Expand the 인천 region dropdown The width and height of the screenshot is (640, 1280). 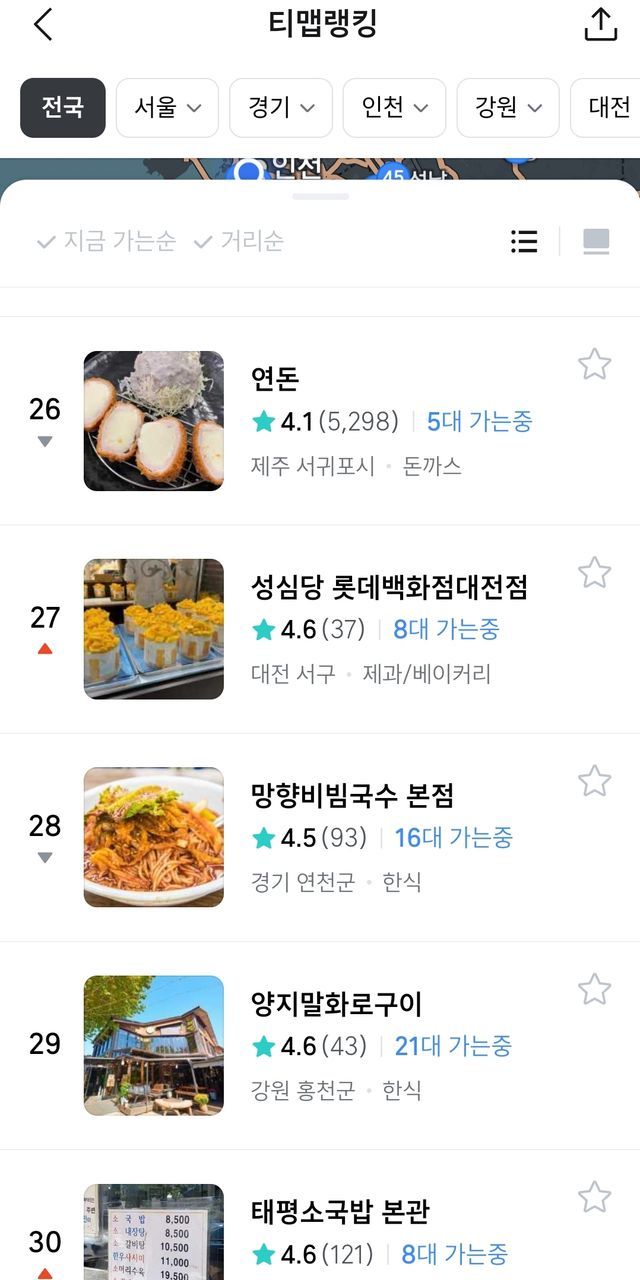[x=395, y=107]
